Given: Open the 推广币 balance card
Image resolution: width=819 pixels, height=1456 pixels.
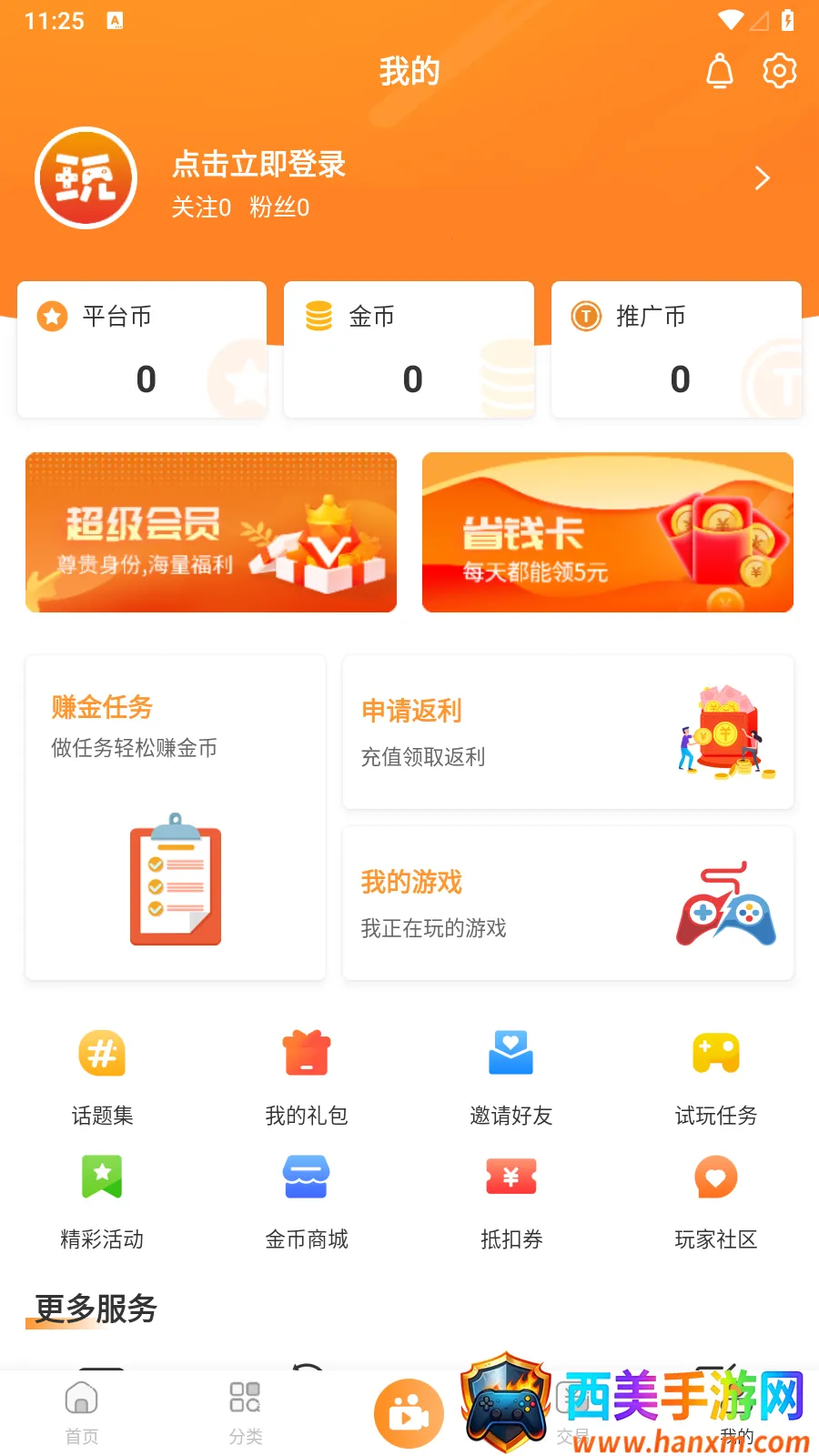Looking at the screenshot, I should [x=676, y=350].
